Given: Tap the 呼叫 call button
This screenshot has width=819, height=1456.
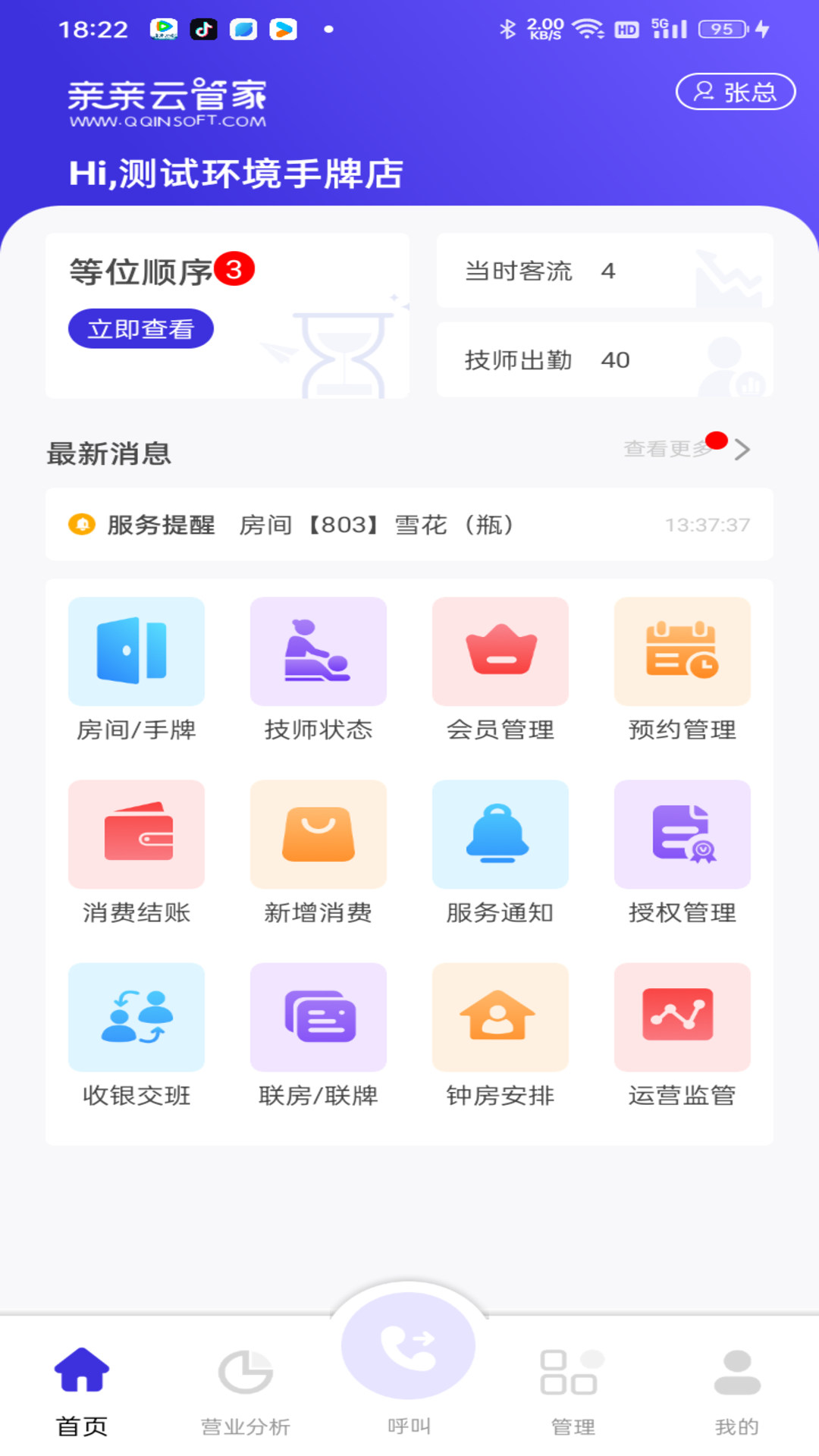Looking at the screenshot, I should point(409,1357).
